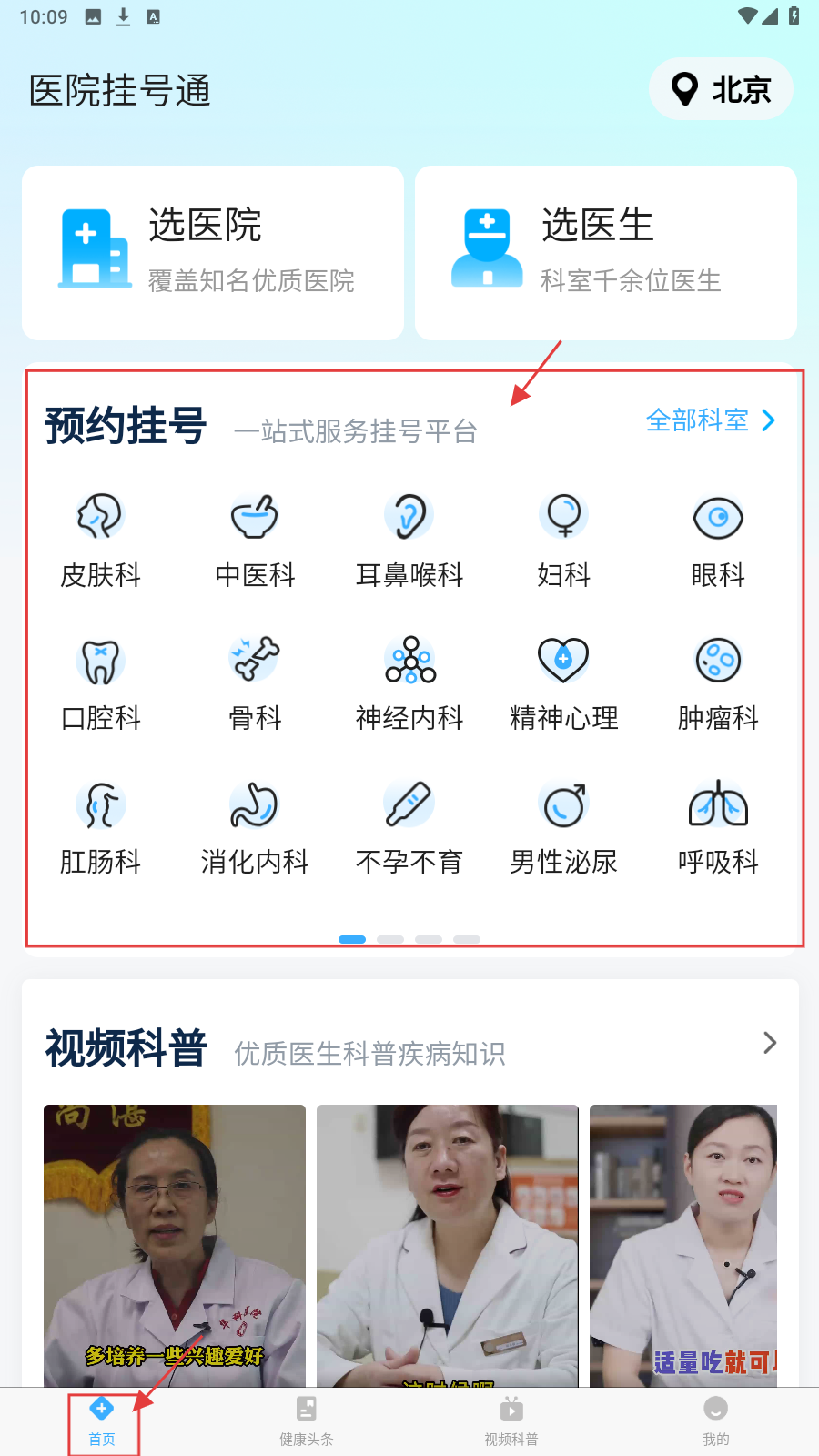
Task: Open the 选医院 card
Action: point(213,252)
